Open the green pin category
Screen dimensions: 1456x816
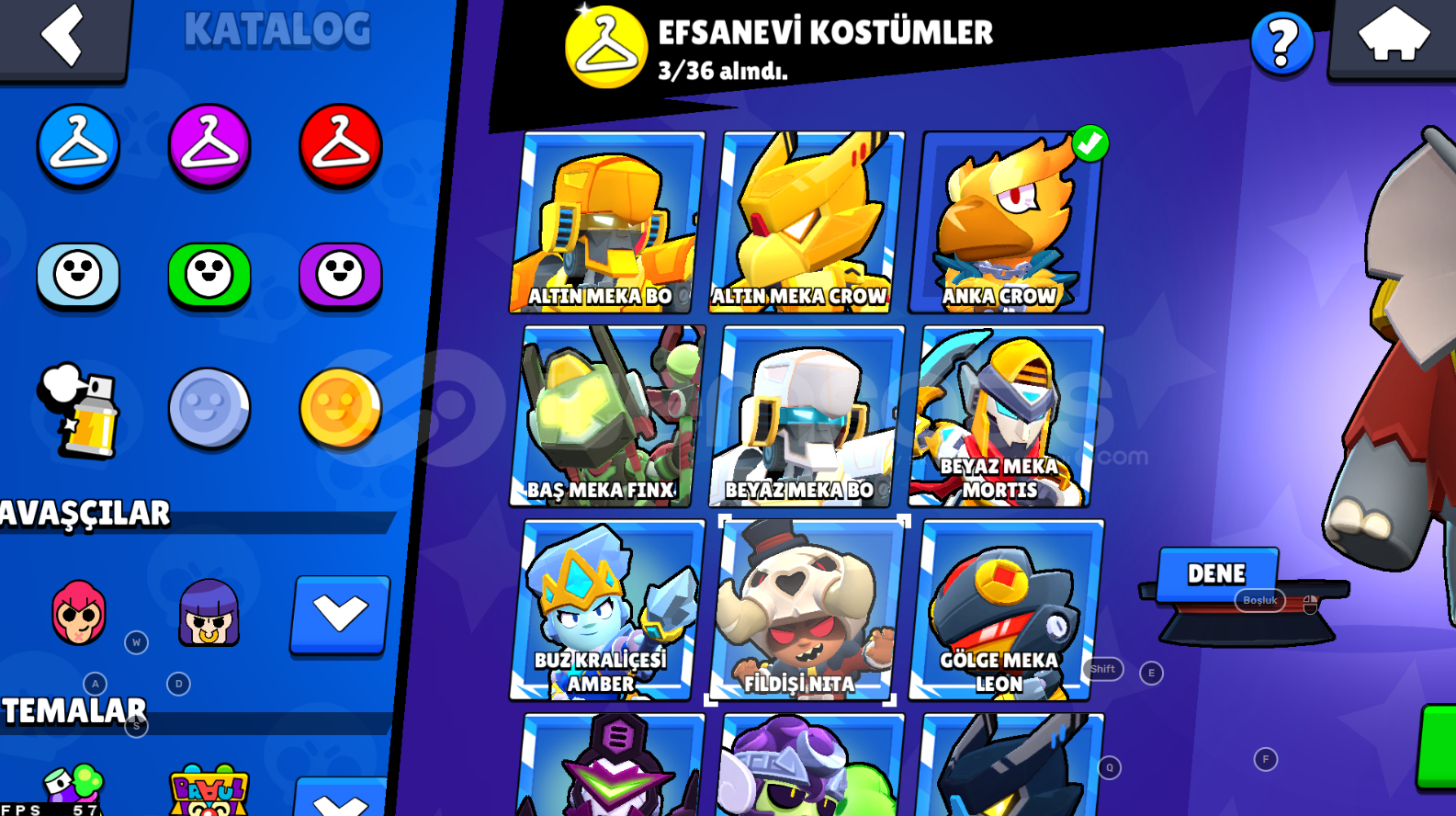click(209, 275)
